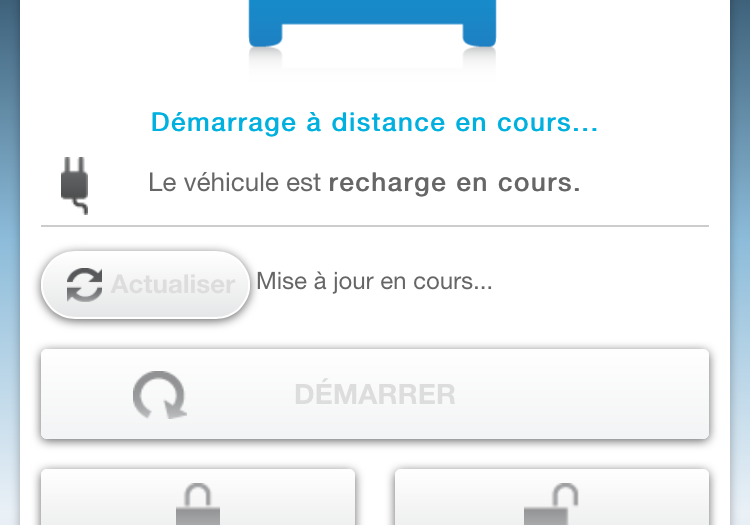Lock the vehicle with the closed padlock

tap(198, 500)
